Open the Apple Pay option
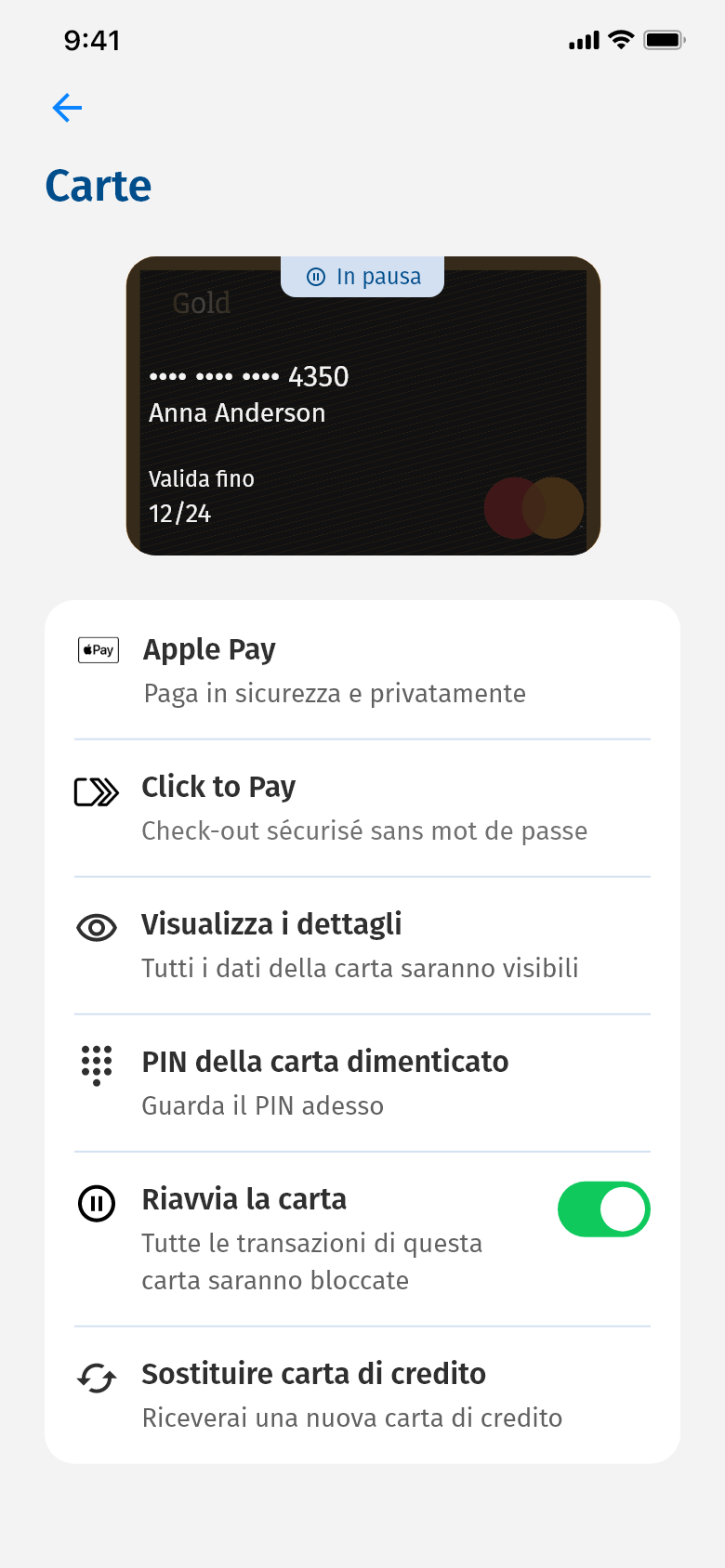The height and width of the screenshot is (1568, 725). 362,671
